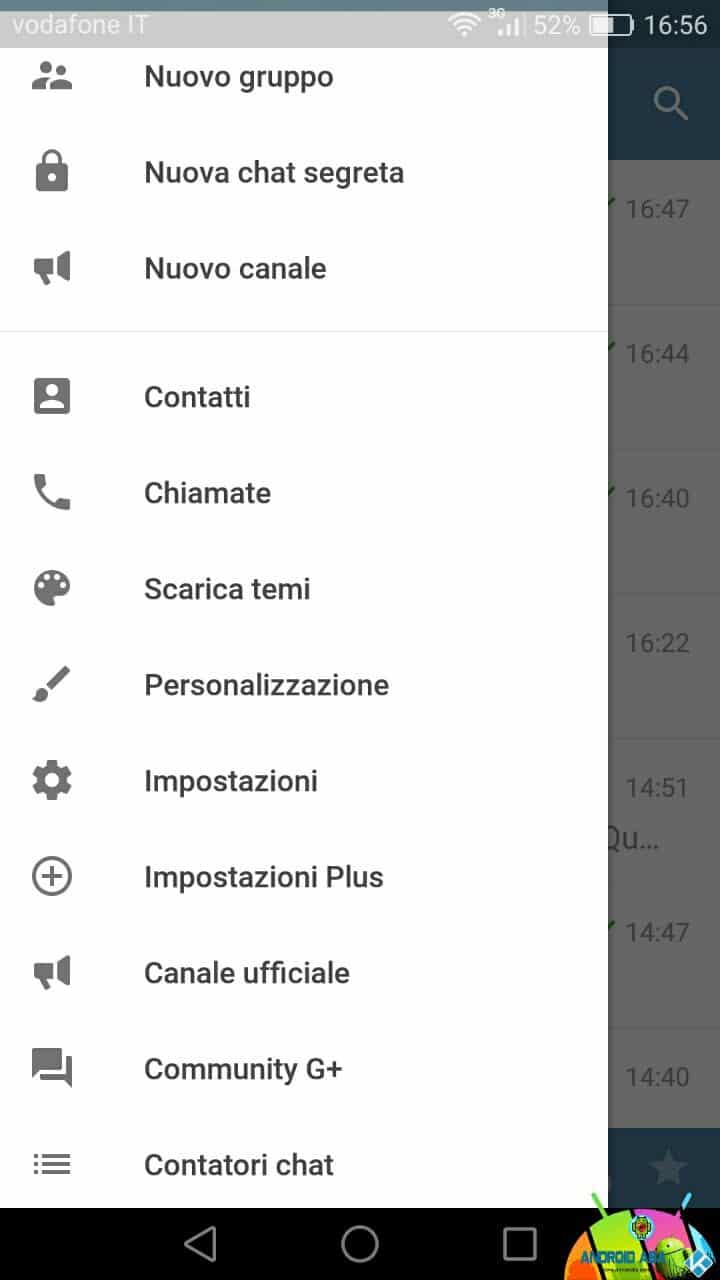Open Scarica temi to download themes
720x1280 pixels.
pos(304,589)
